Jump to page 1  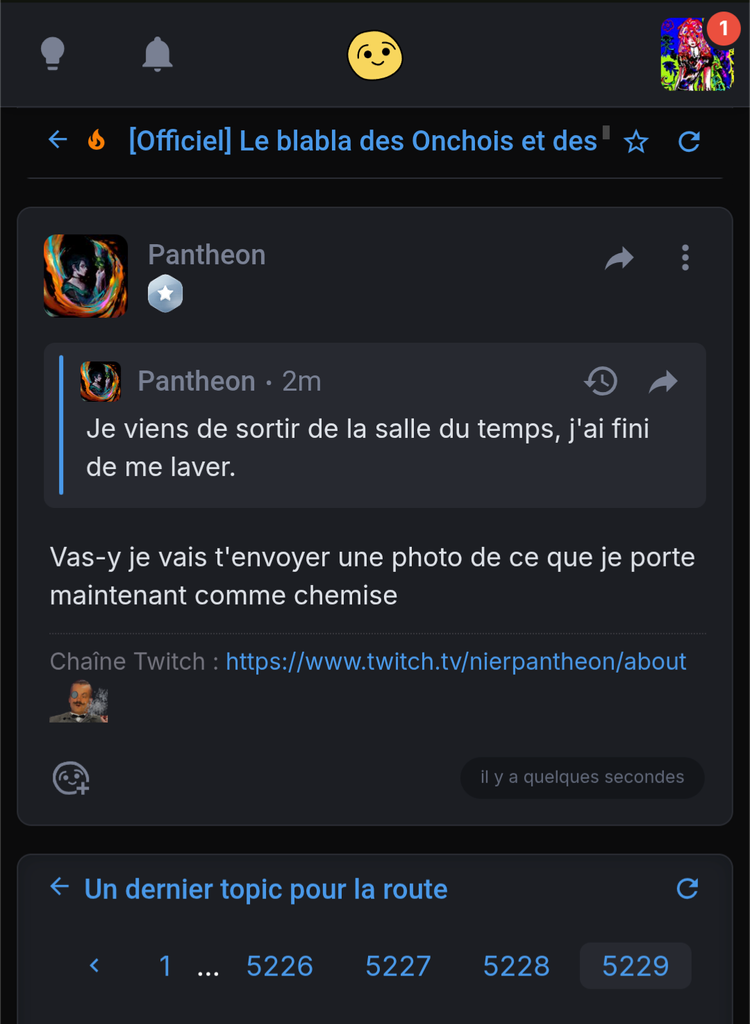pos(165,966)
